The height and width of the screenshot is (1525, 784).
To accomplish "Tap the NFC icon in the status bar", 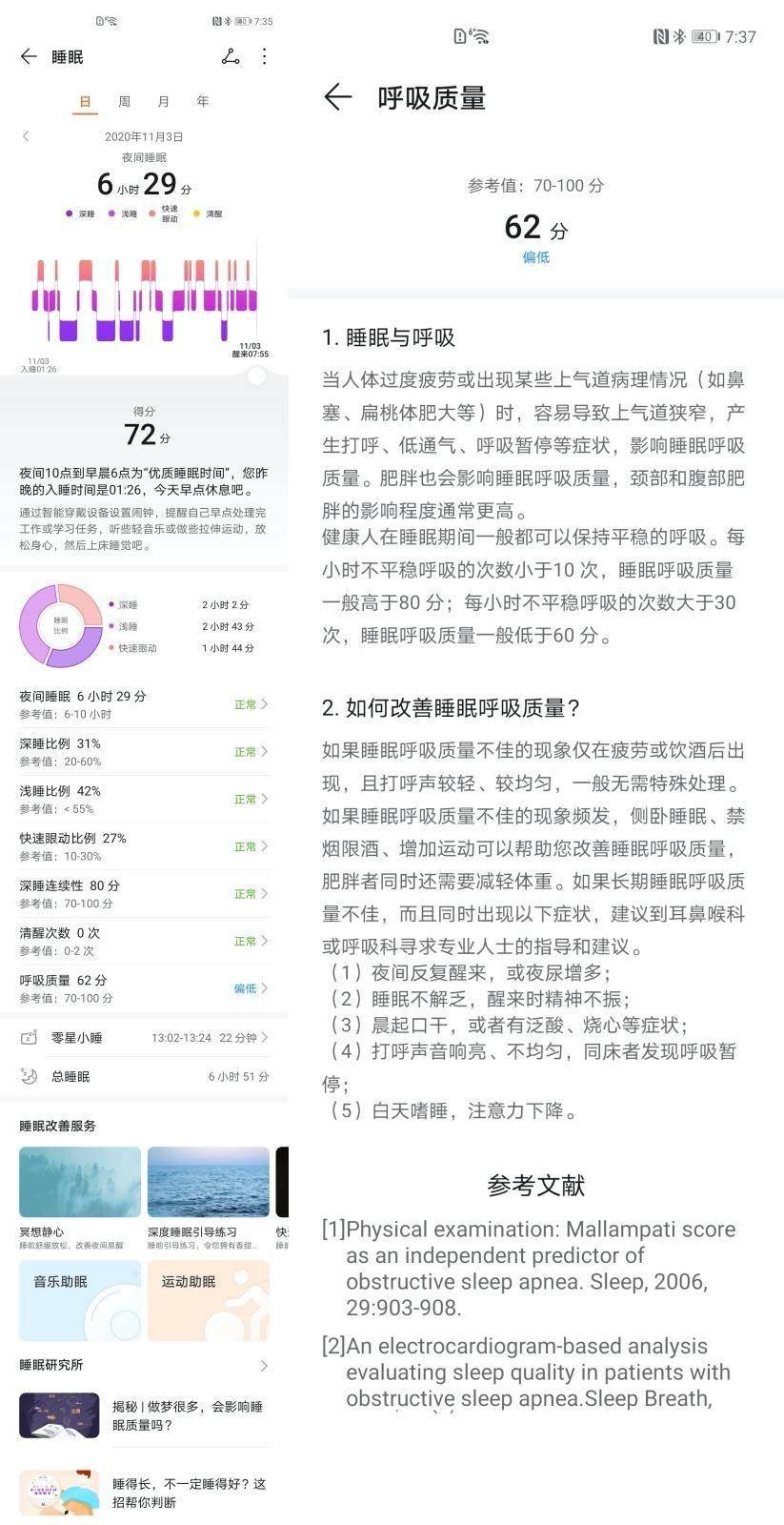I will coord(661,33).
